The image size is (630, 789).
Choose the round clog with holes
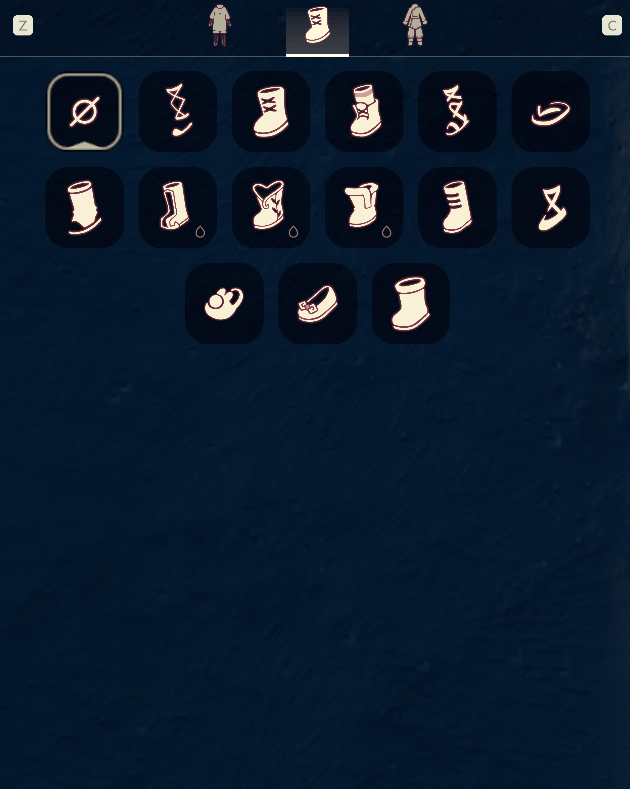pyautogui.click(x=224, y=303)
